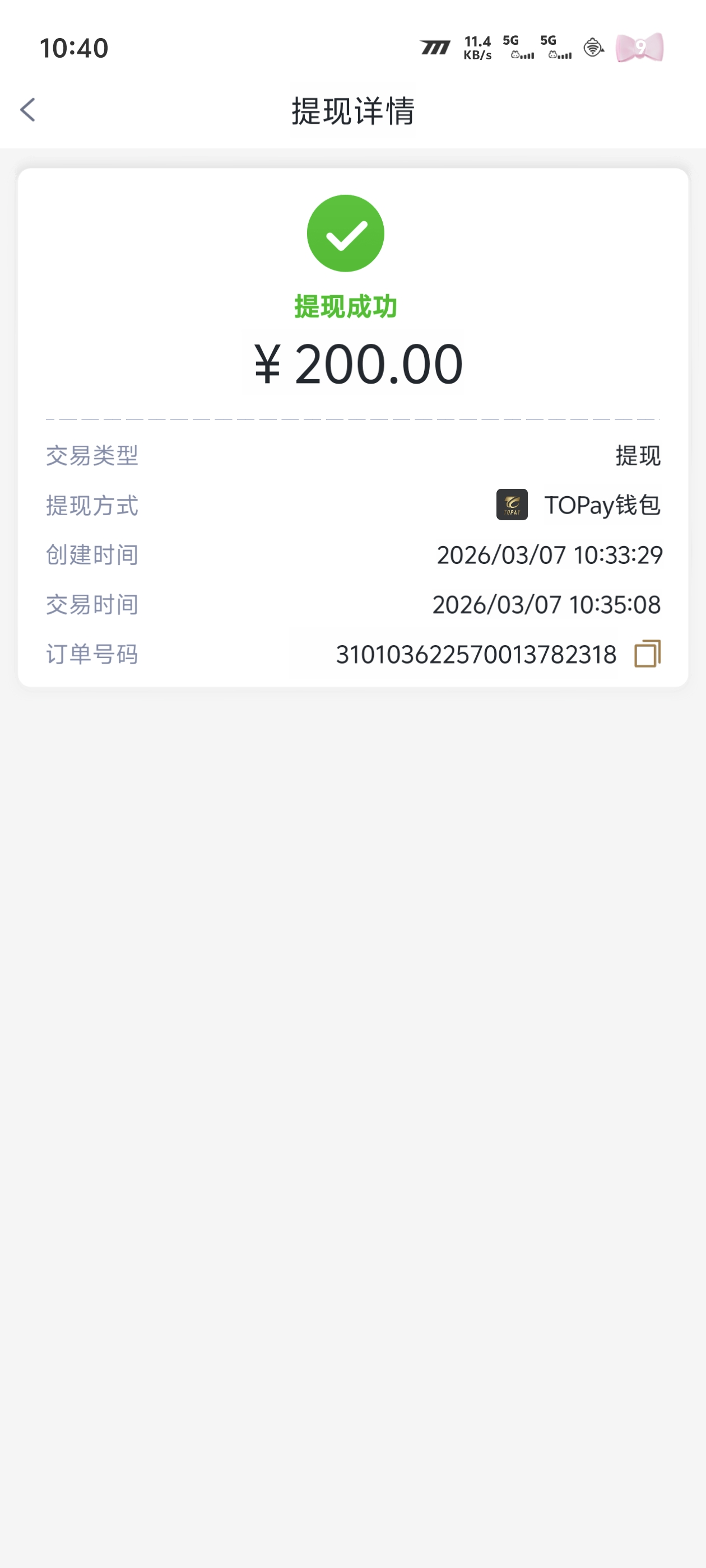Tap the TOPay钱包 withdrawal method label
Image resolution: width=706 pixels, height=1568 pixels.
pyautogui.click(x=602, y=506)
